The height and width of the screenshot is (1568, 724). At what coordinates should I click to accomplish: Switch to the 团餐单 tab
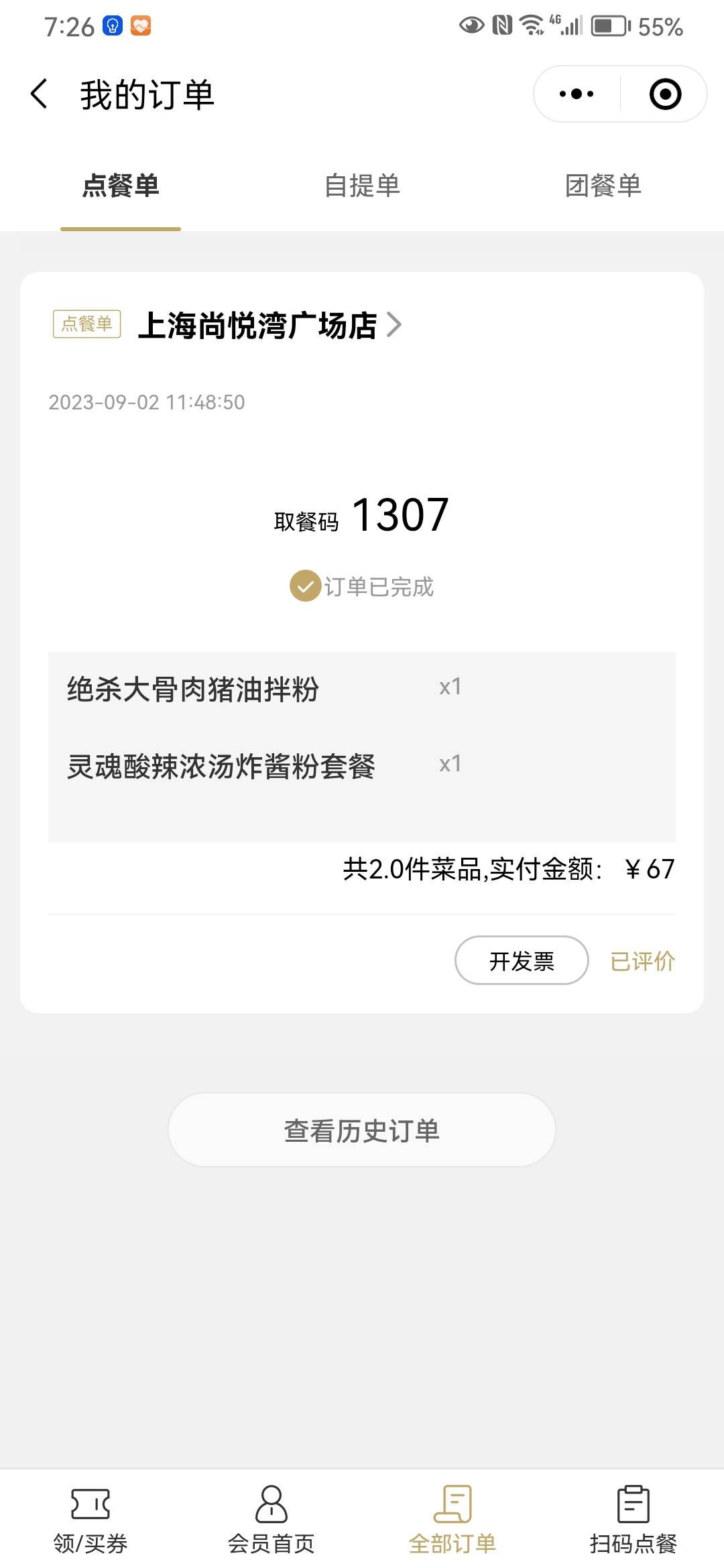pos(603,186)
